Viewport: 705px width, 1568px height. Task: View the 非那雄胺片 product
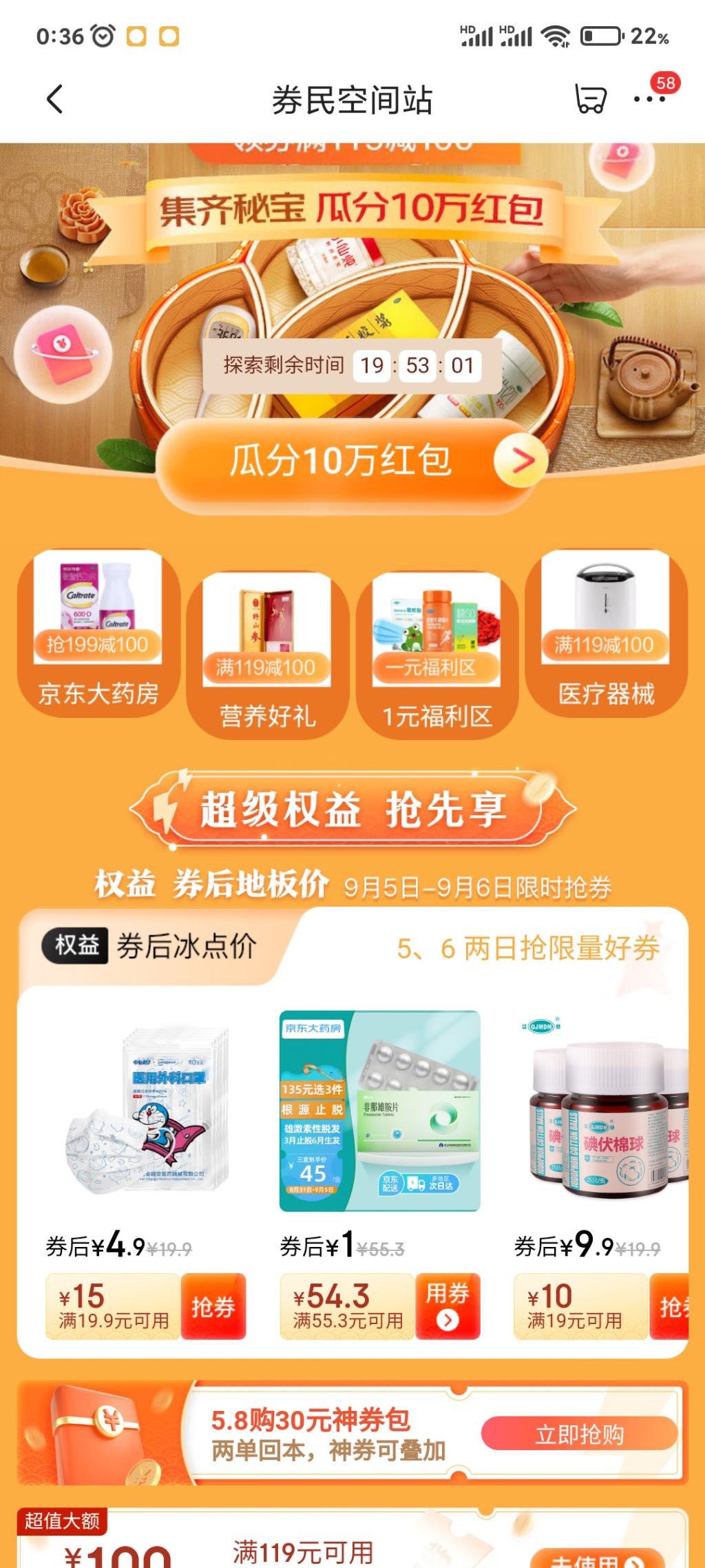pyautogui.click(x=379, y=1111)
